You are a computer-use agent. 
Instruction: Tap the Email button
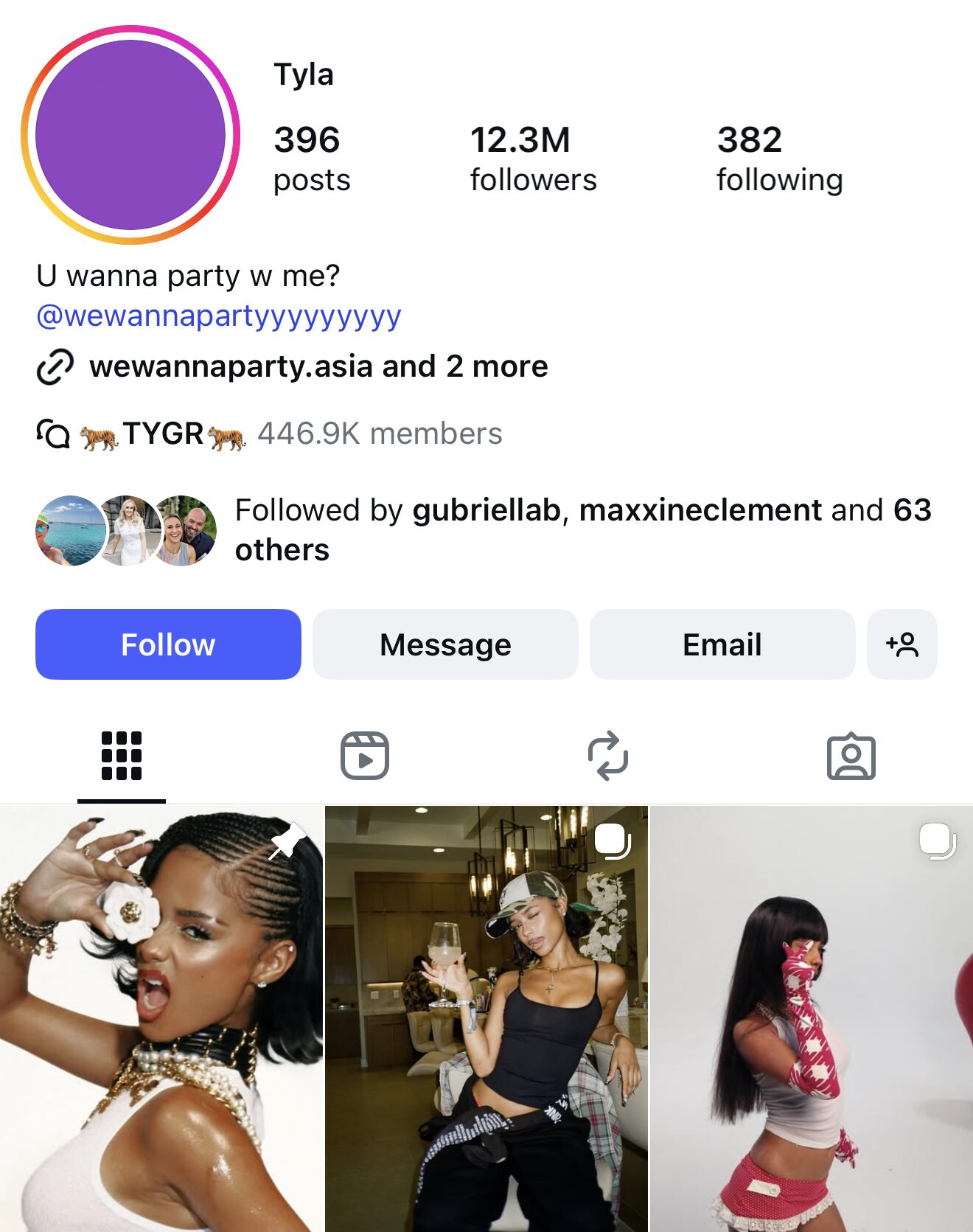point(722,644)
